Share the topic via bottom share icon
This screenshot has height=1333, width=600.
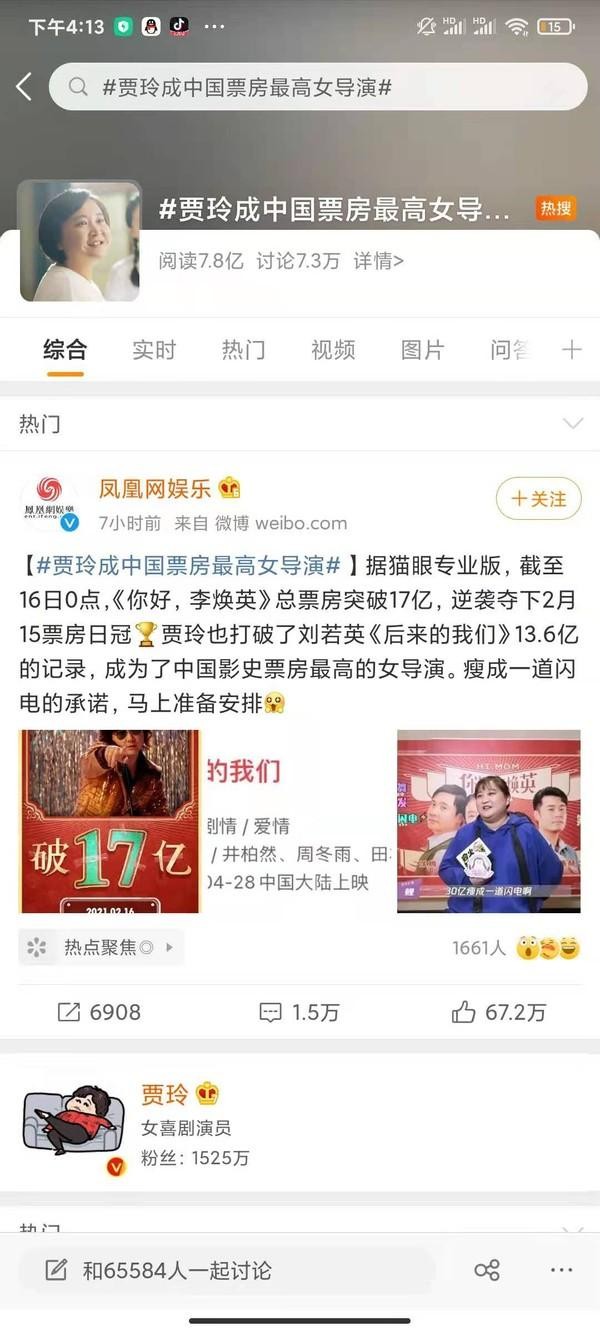pos(487,1270)
